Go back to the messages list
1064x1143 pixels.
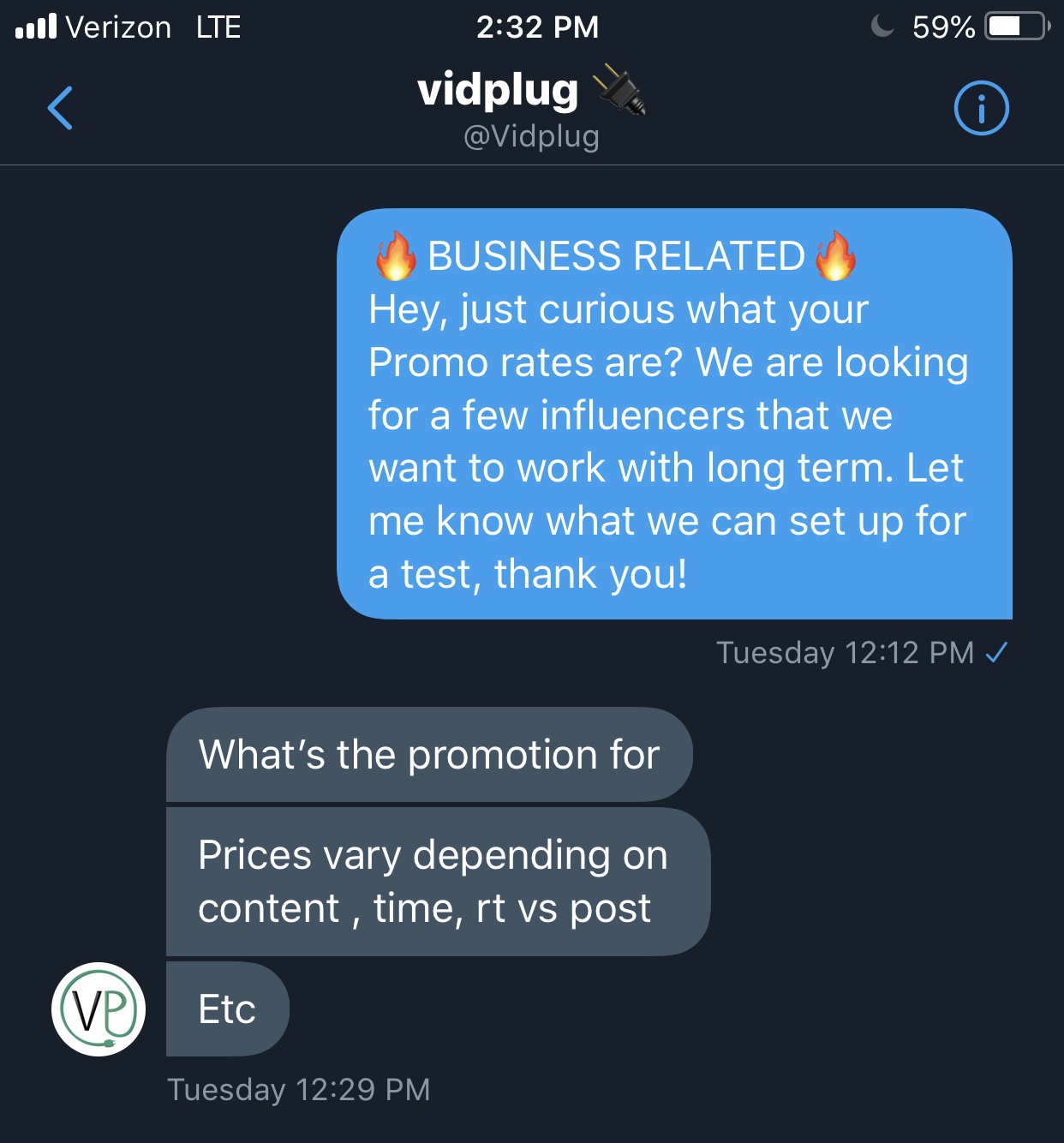(x=60, y=109)
